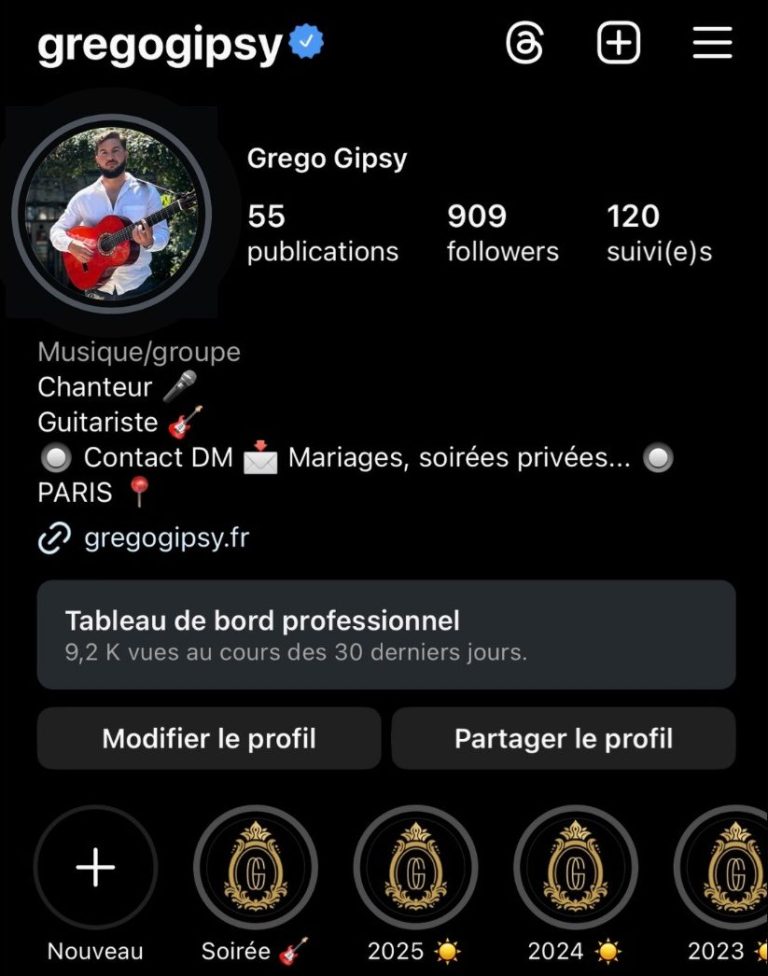
Task: Open the gregogipsy.fr link
Action: click(x=166, y=538)
